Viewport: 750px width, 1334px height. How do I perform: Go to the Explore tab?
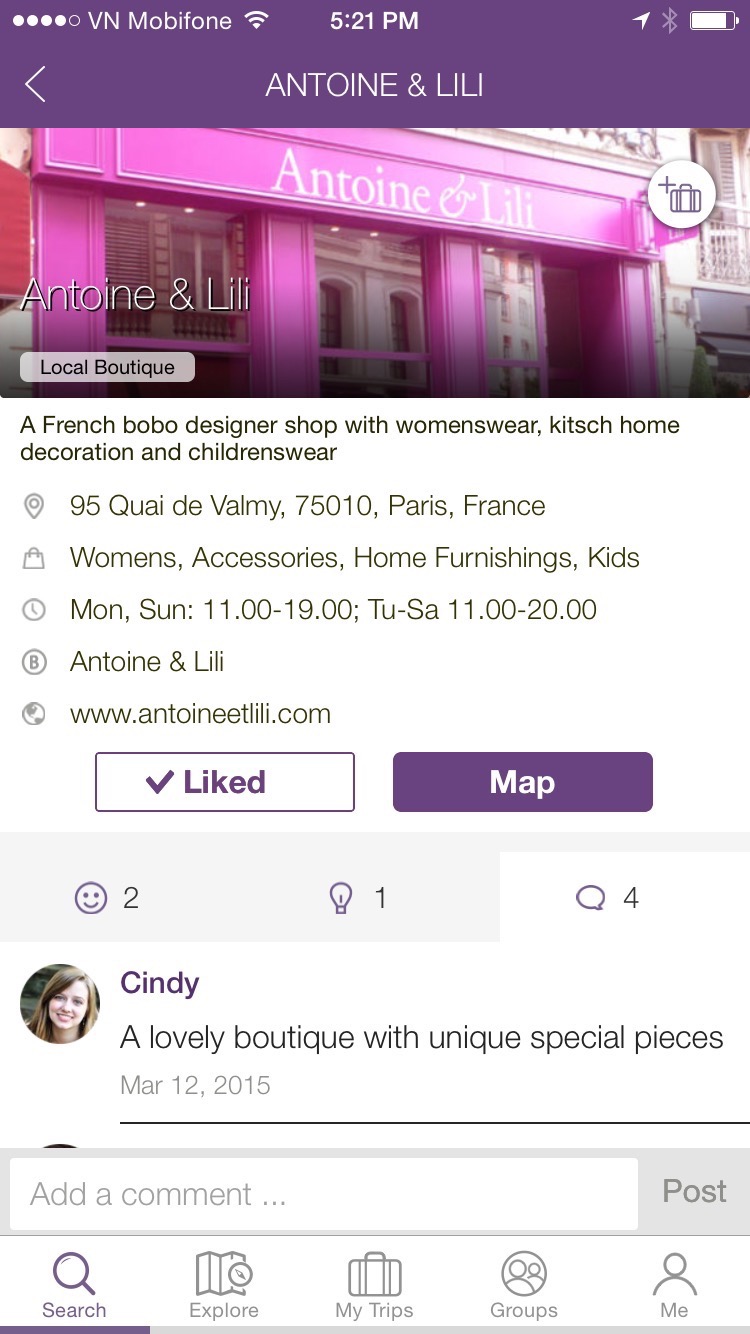(224, 1285)
